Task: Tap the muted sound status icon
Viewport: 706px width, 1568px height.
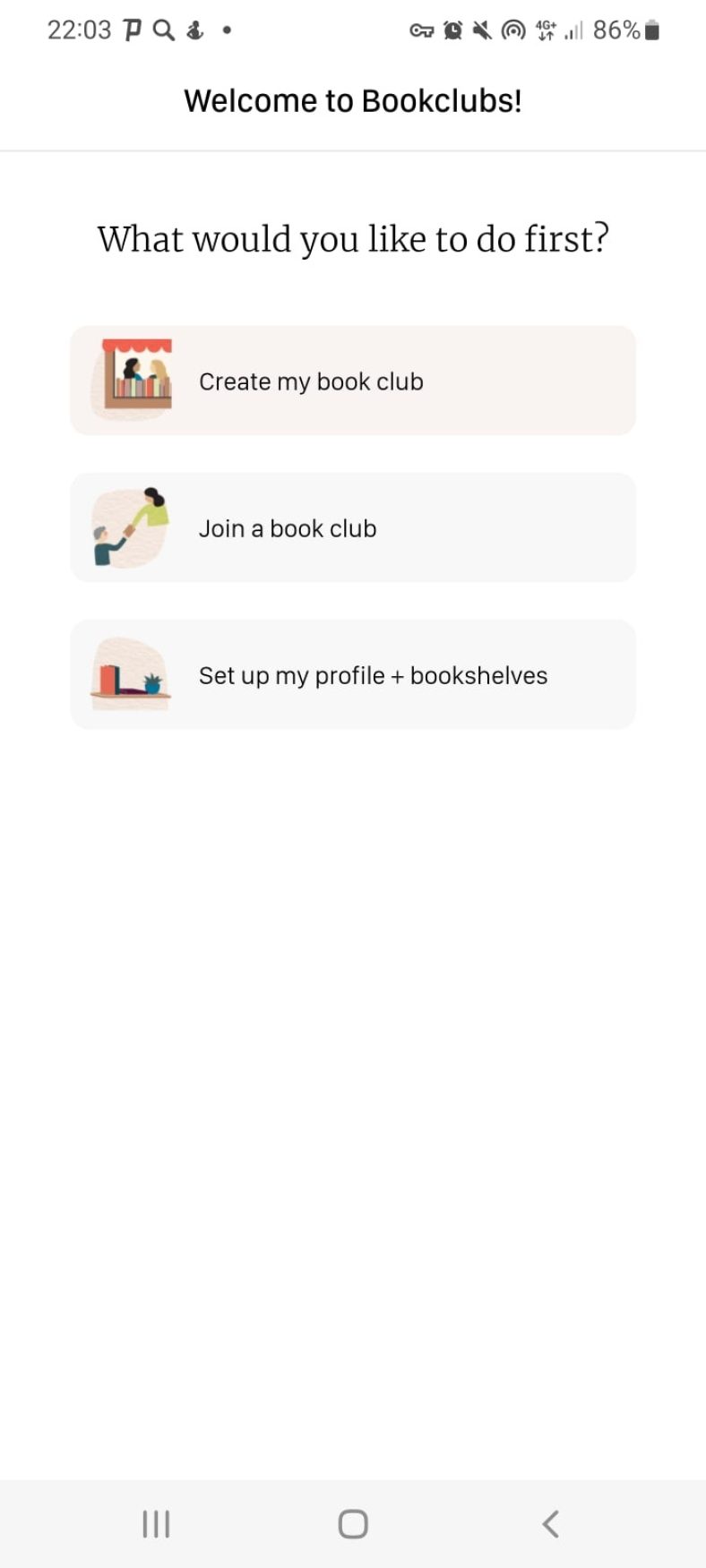Action: pyautogui.click(x=482, y=30)
